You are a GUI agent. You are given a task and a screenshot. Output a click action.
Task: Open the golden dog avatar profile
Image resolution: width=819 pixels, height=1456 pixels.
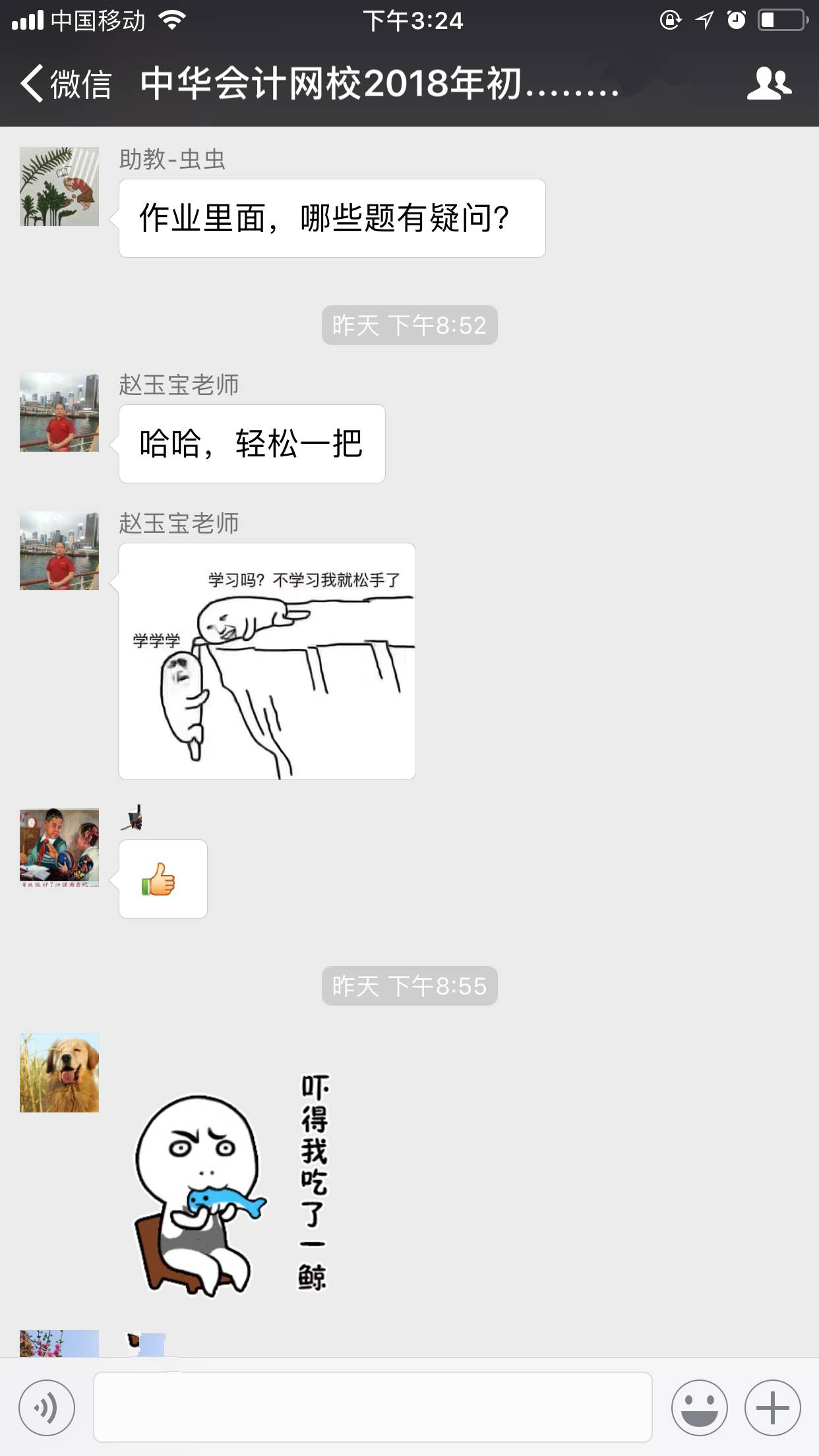[59, 1073]
